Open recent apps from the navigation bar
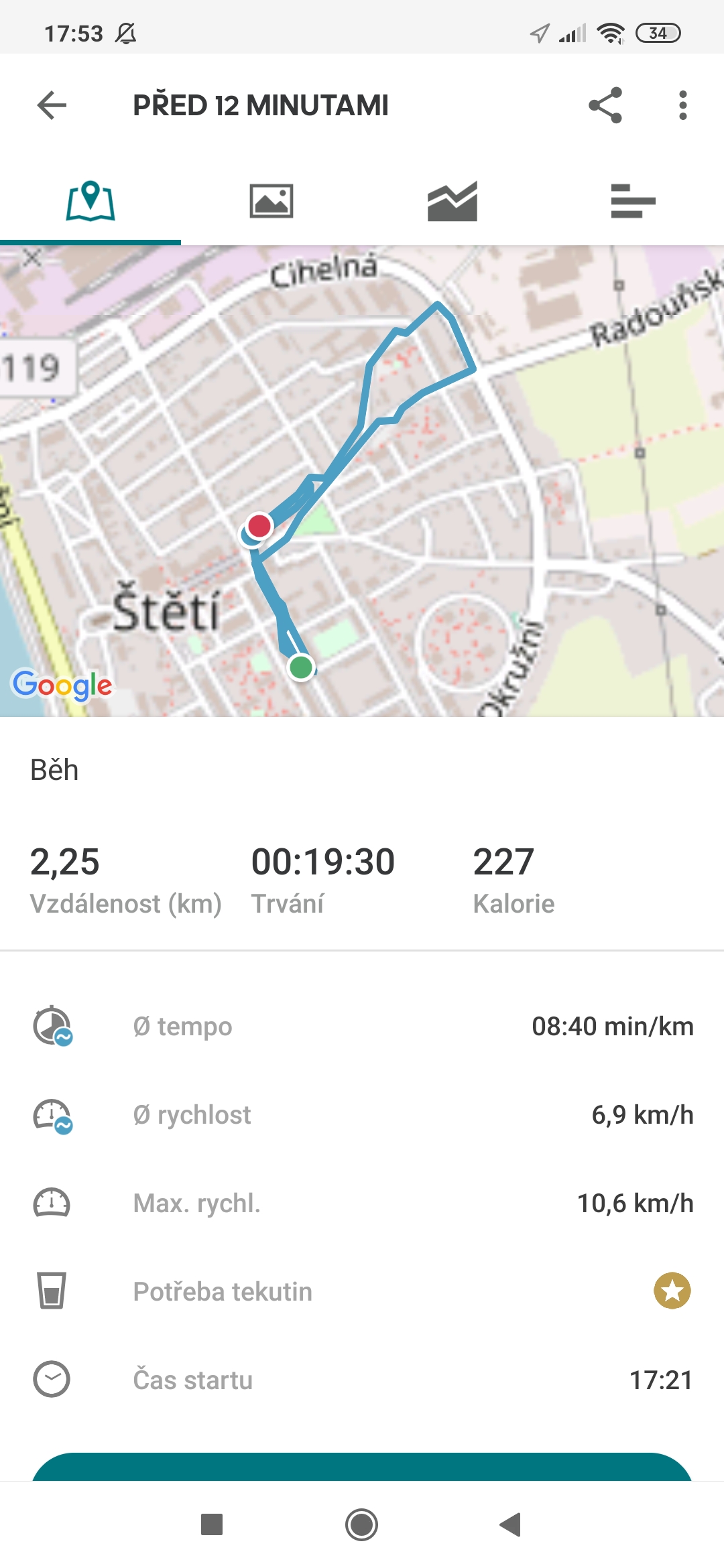 212,1525
